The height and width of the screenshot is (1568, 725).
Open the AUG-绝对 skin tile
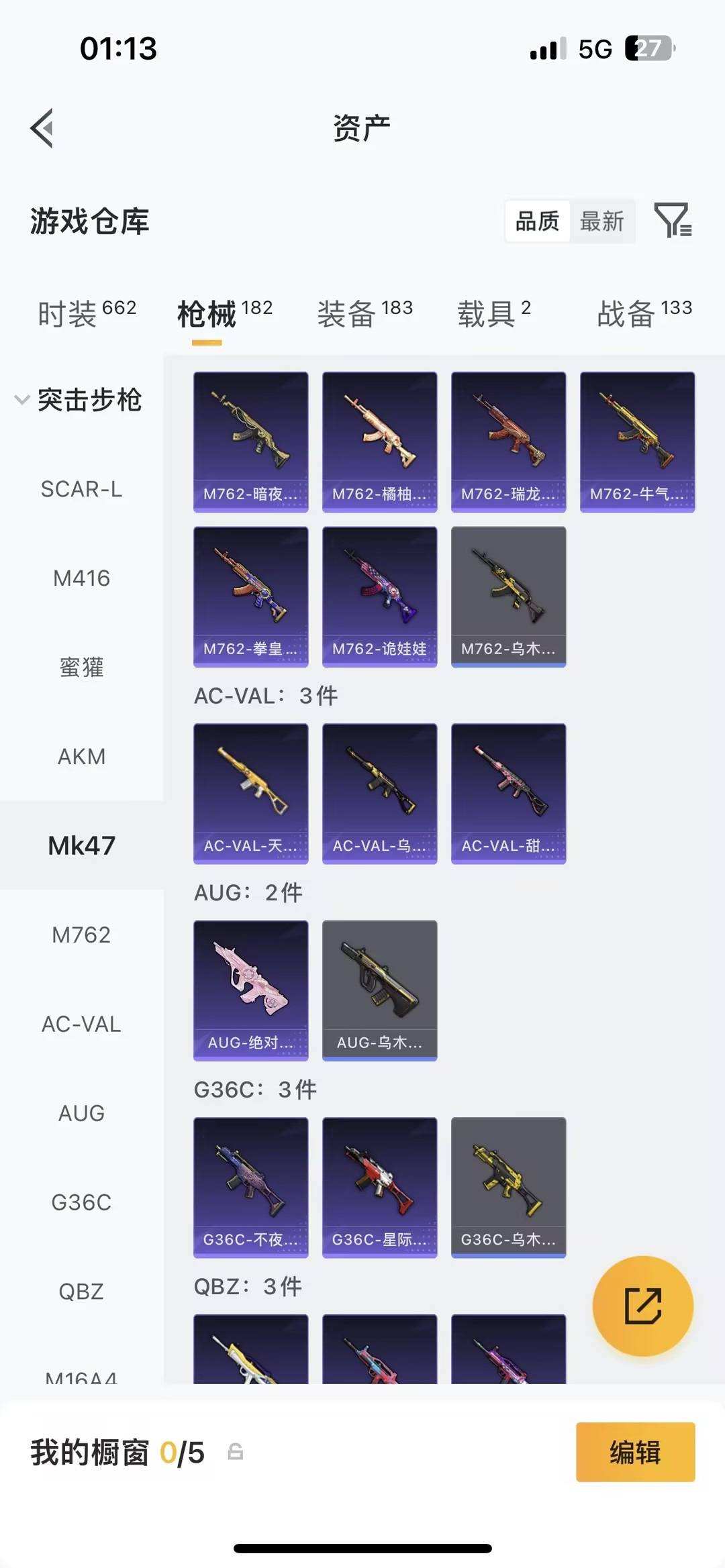[x=250, y=990]
